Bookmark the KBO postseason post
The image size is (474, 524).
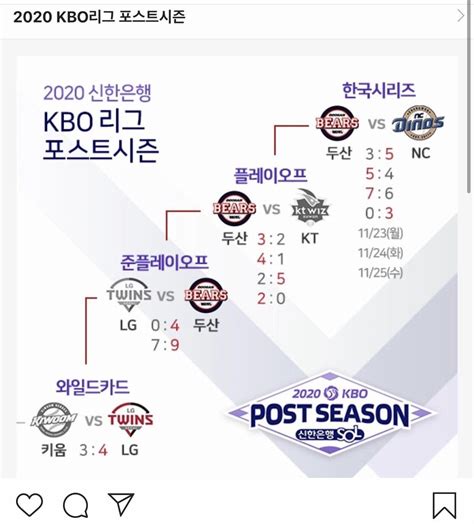pos(445,505)
